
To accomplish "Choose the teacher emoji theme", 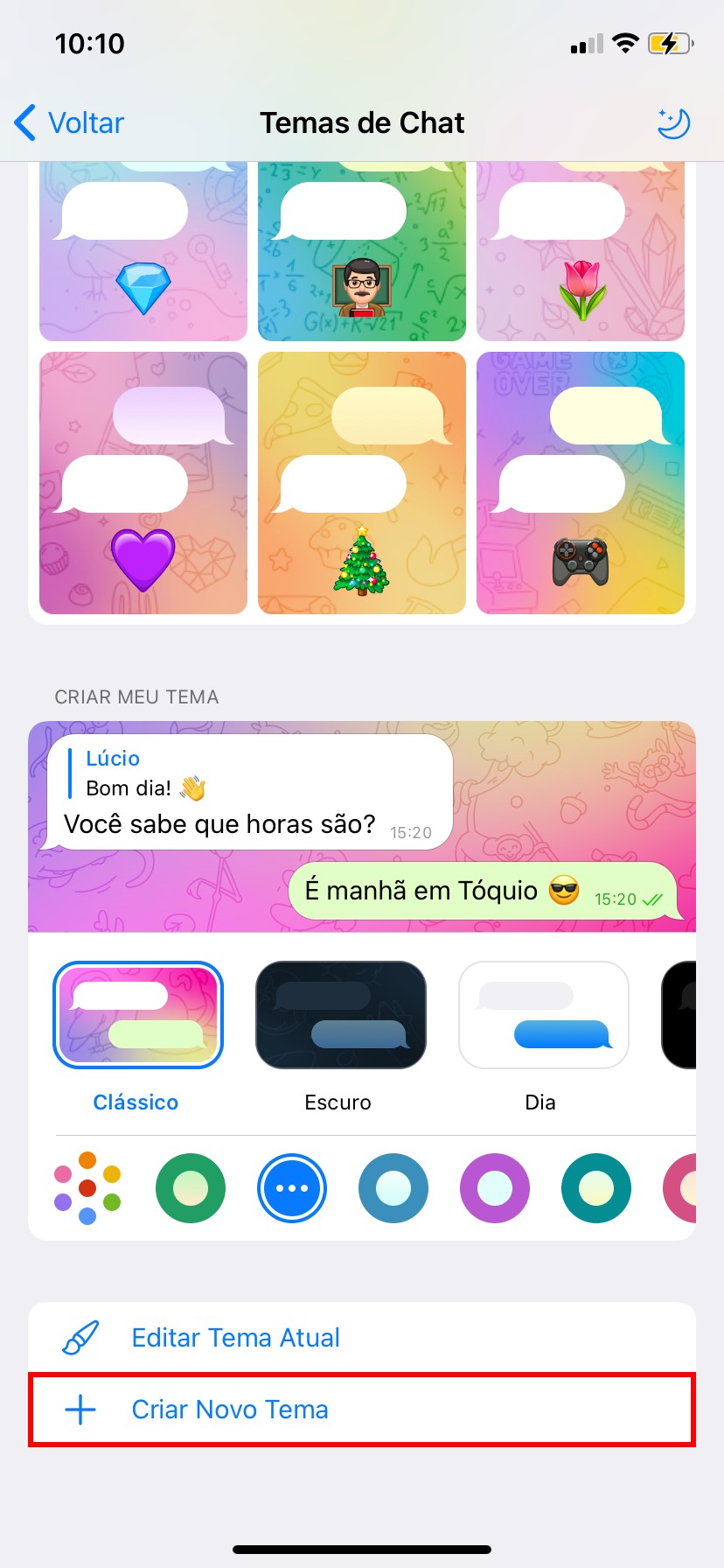I will pyautogui.click(x=362, y=254).
